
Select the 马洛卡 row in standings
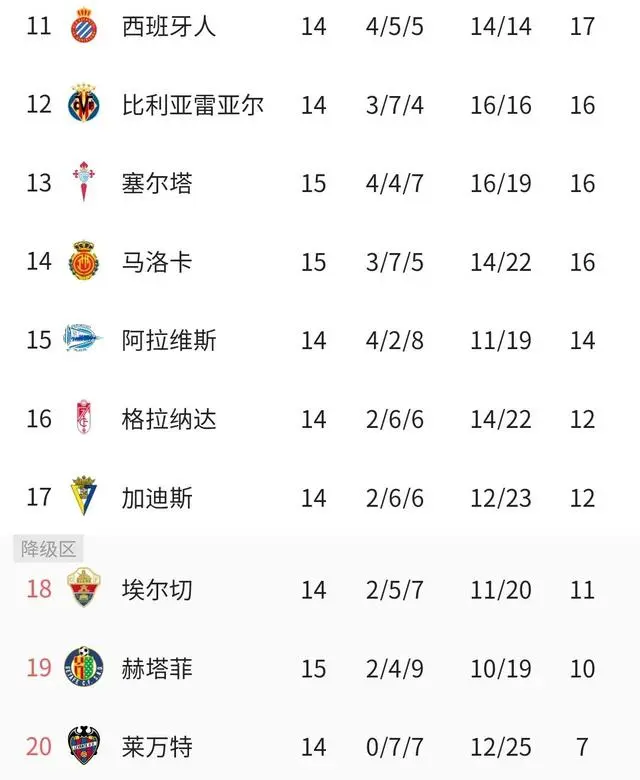(156, 262)
